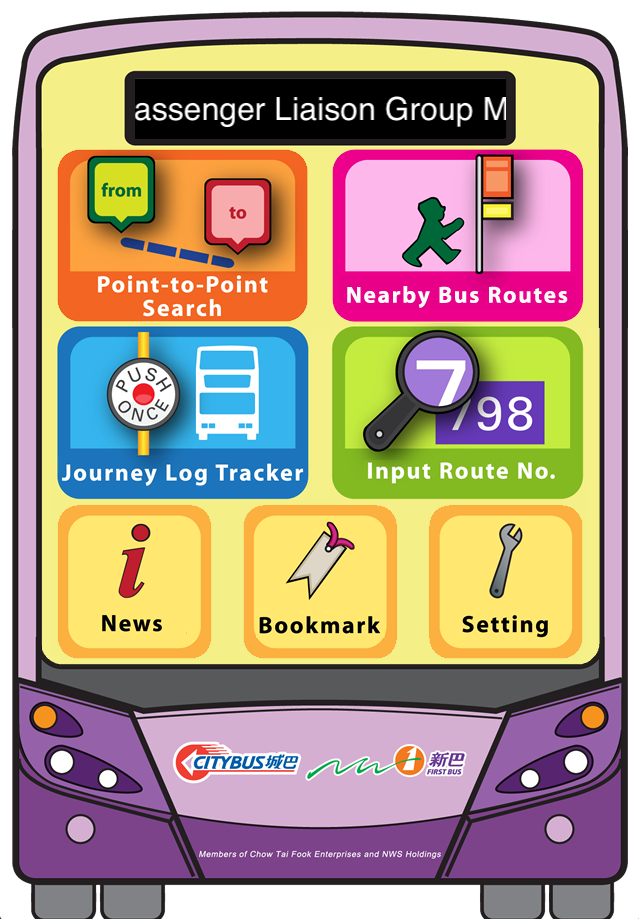Open the News section

pyautogui.click(x=134, y=581)
